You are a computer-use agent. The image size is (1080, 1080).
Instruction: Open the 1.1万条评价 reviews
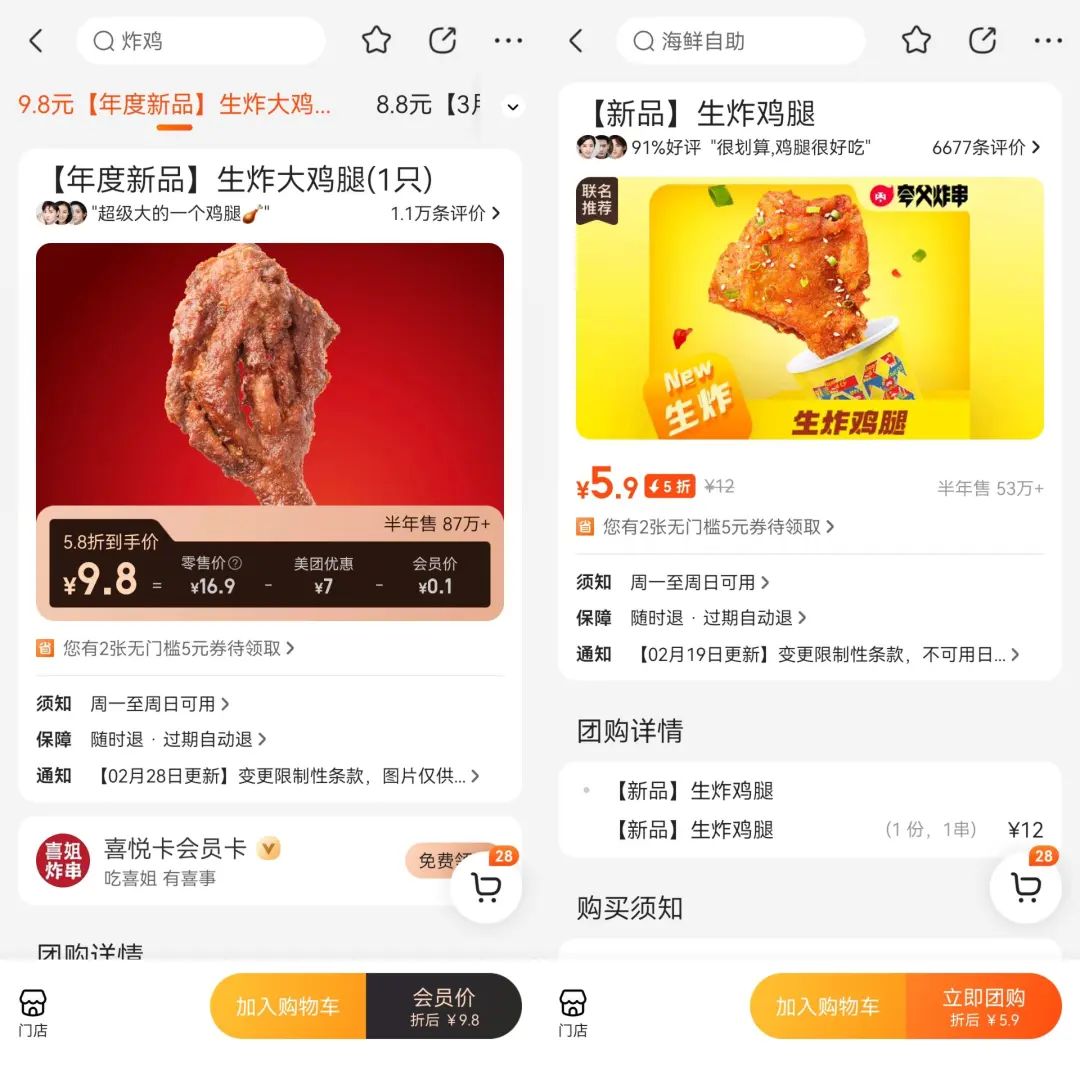pyautogui.click(x=445, y=213)
